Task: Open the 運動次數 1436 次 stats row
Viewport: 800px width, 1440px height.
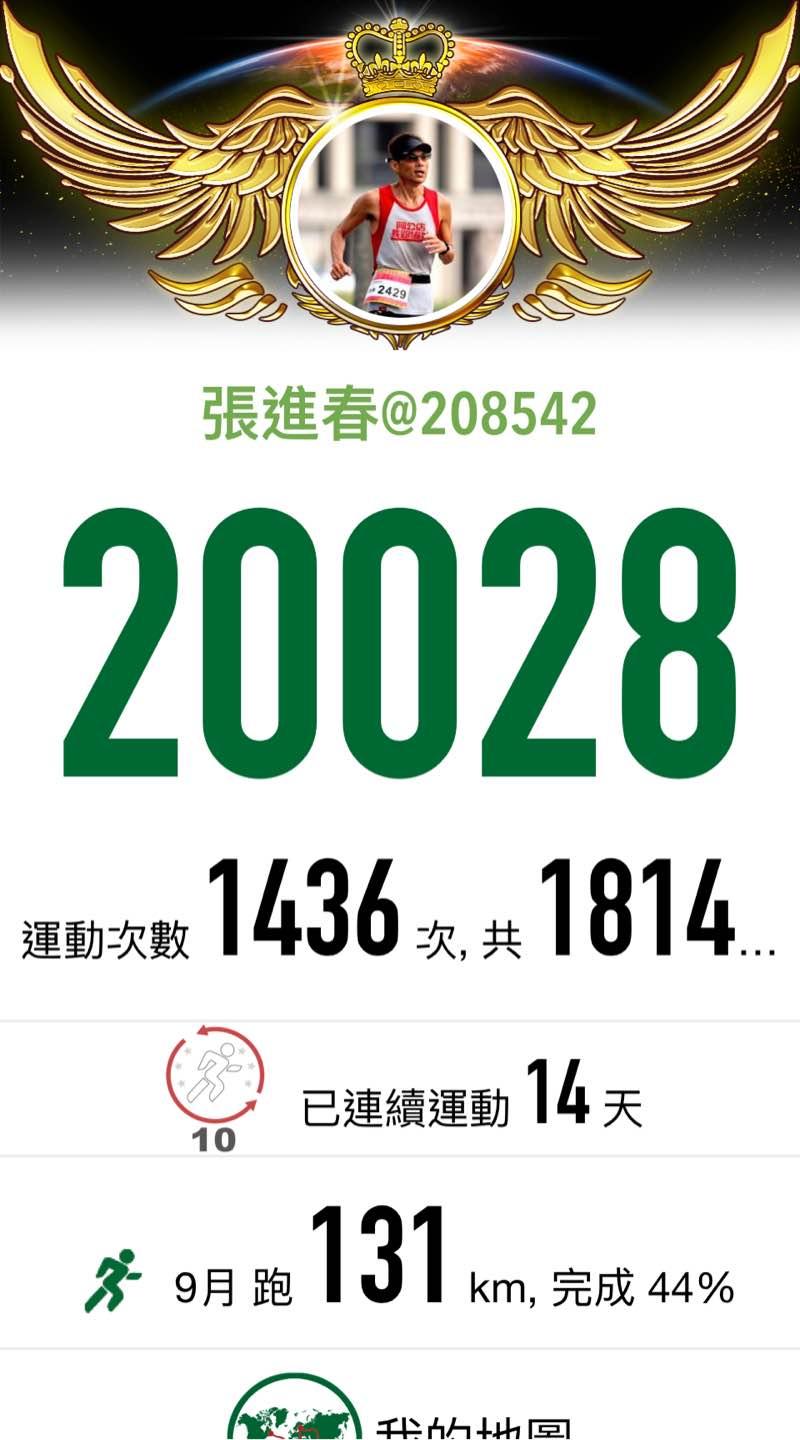Action: click(x=400, y=910)
